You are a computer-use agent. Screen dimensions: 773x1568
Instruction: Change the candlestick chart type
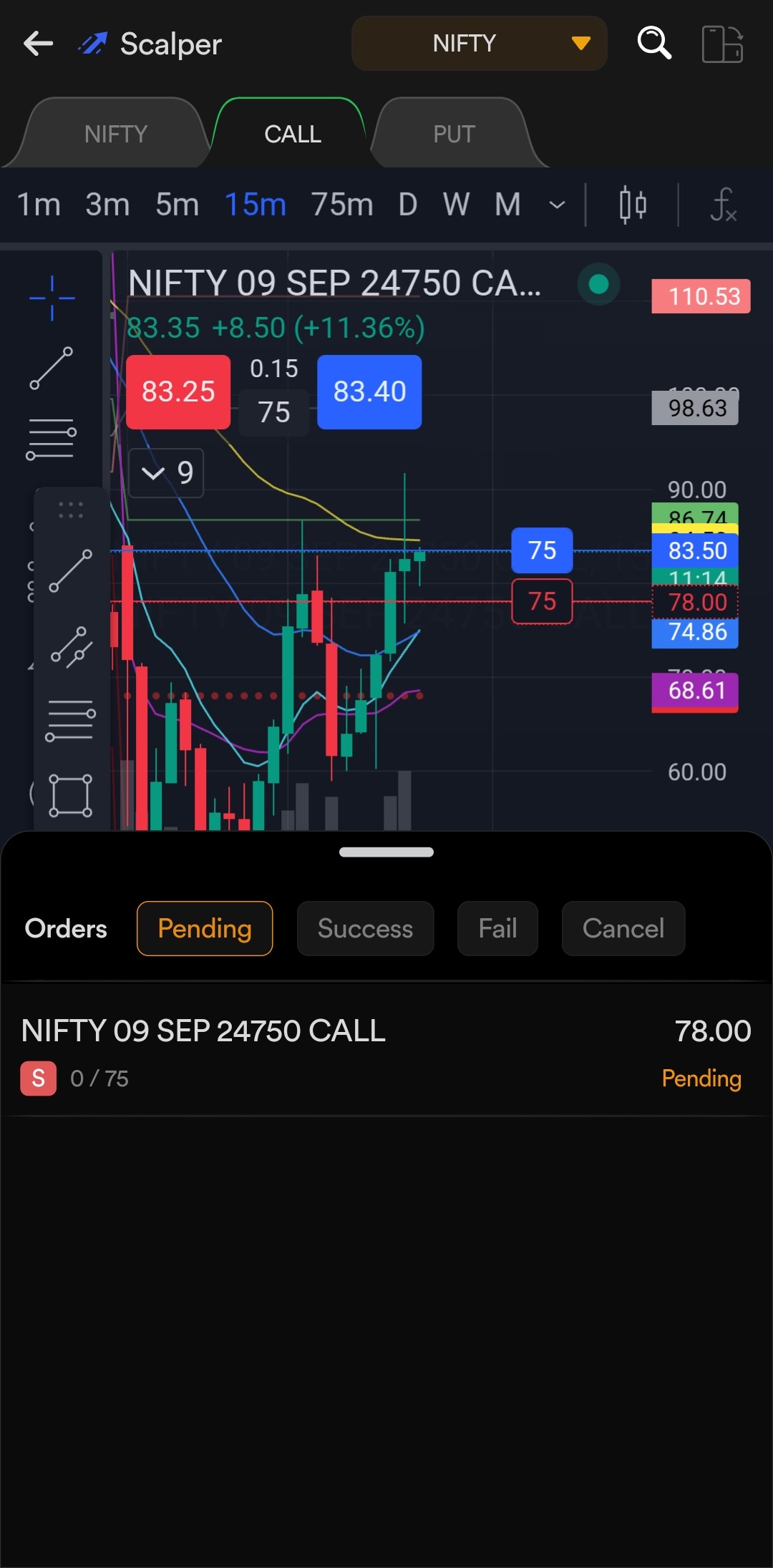click(633, 205)
